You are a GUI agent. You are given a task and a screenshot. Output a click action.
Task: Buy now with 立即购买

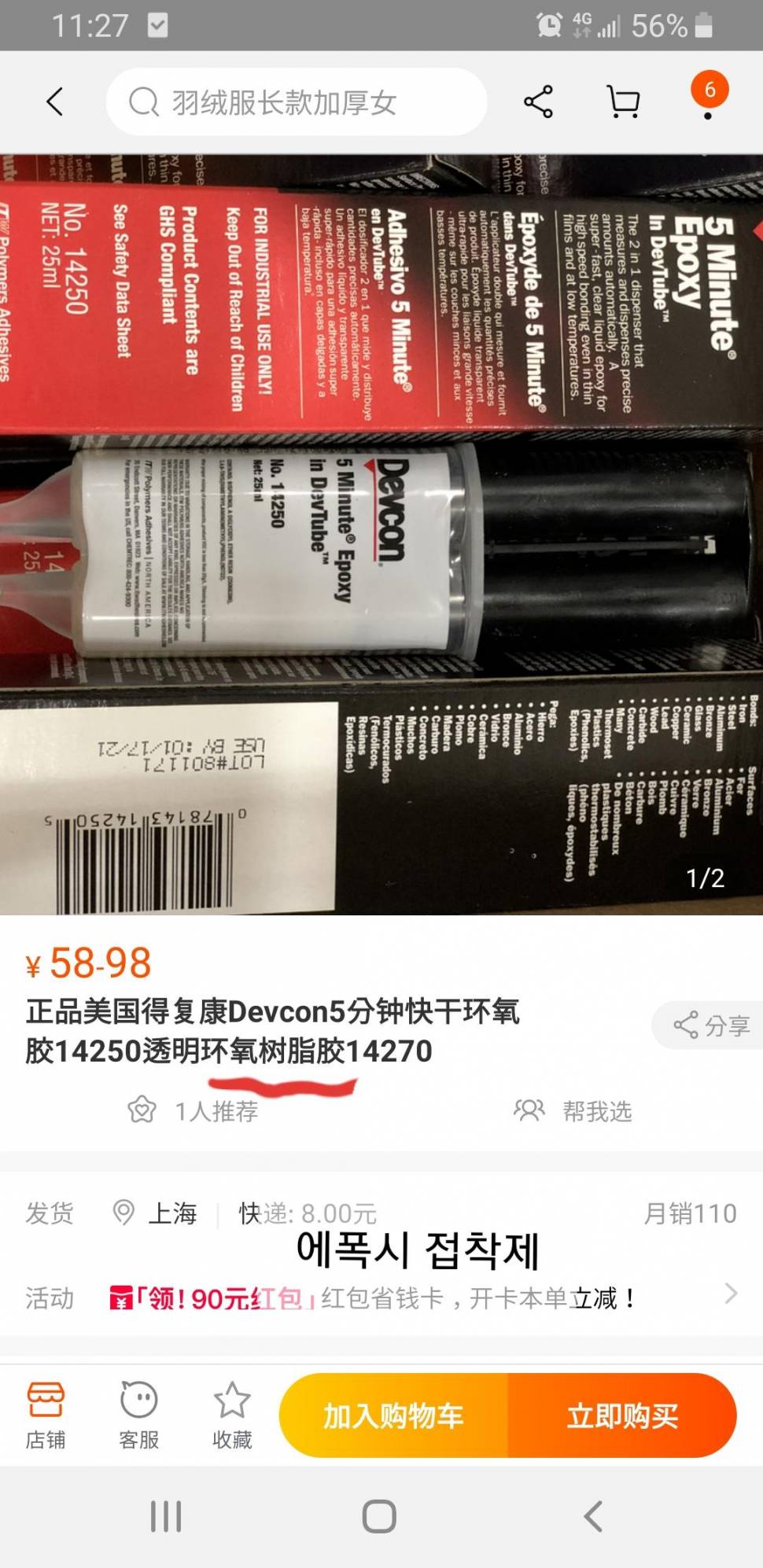coord(622,1415)
